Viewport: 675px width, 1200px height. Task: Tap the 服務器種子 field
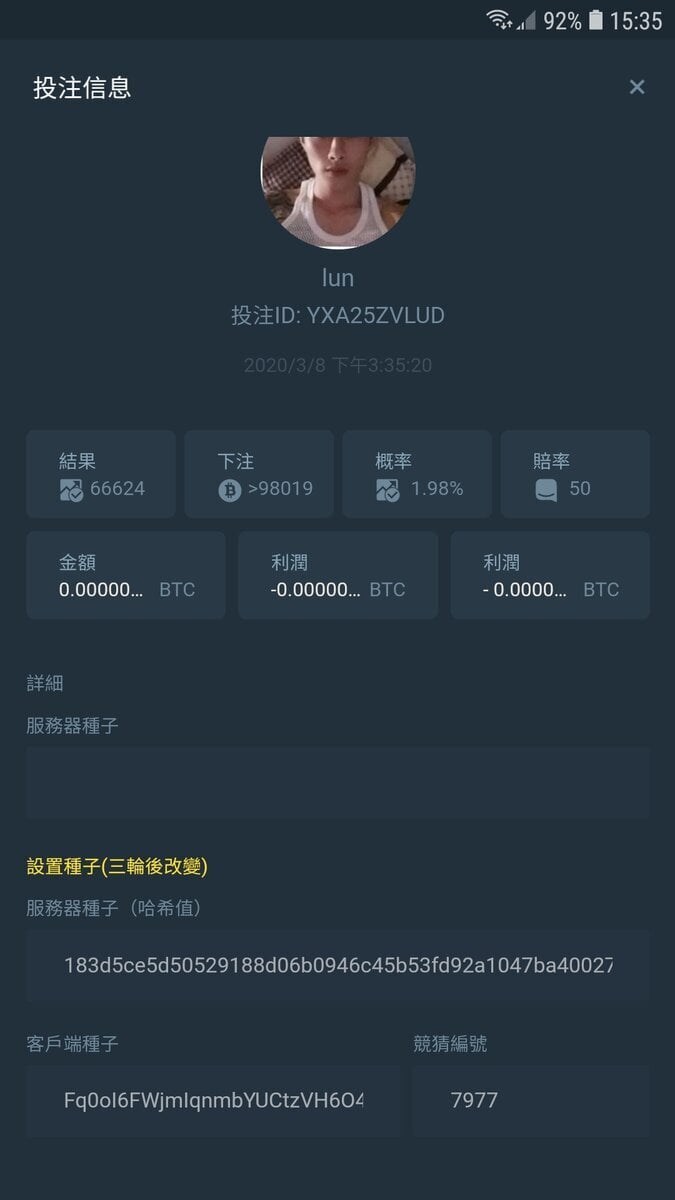pyautogui.click(x=337, y=782)
